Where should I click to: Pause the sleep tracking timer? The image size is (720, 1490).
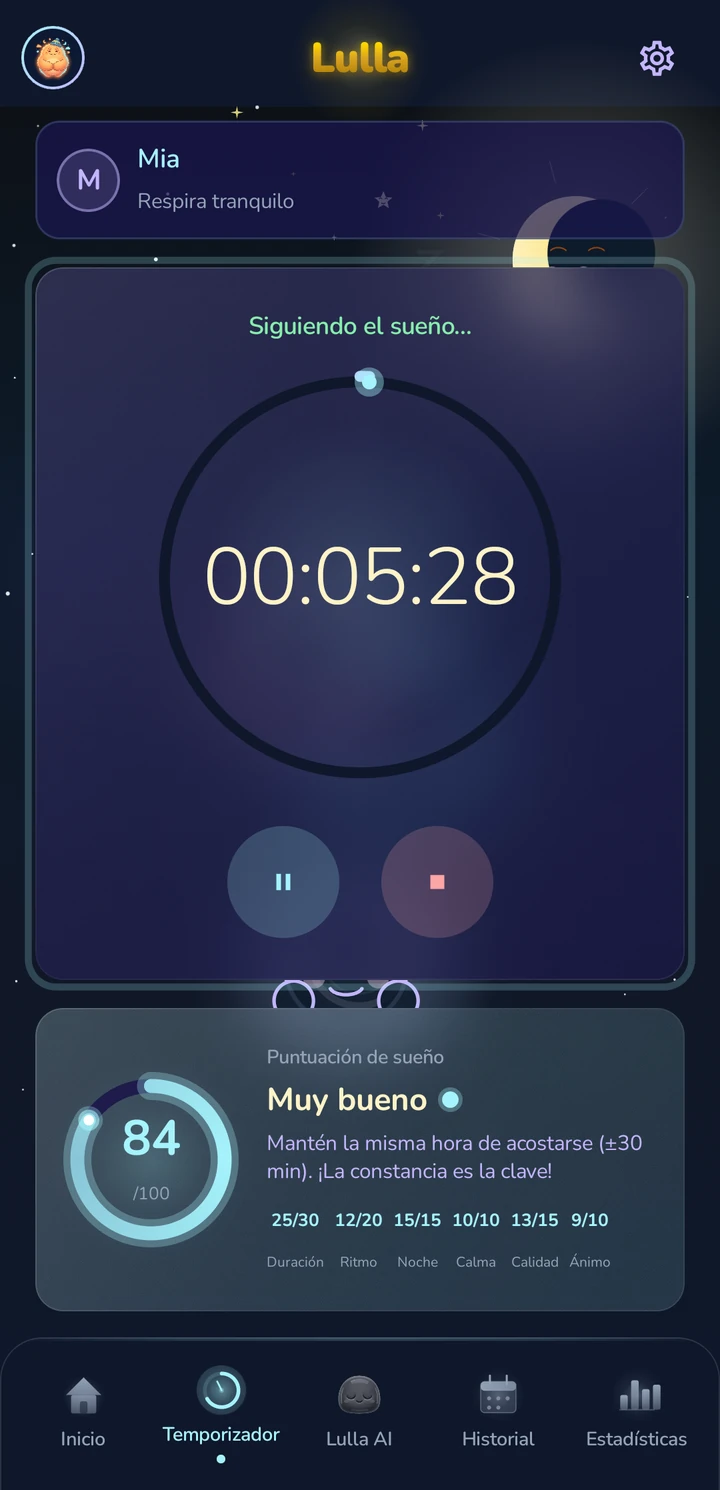click(x=283, y=882)
